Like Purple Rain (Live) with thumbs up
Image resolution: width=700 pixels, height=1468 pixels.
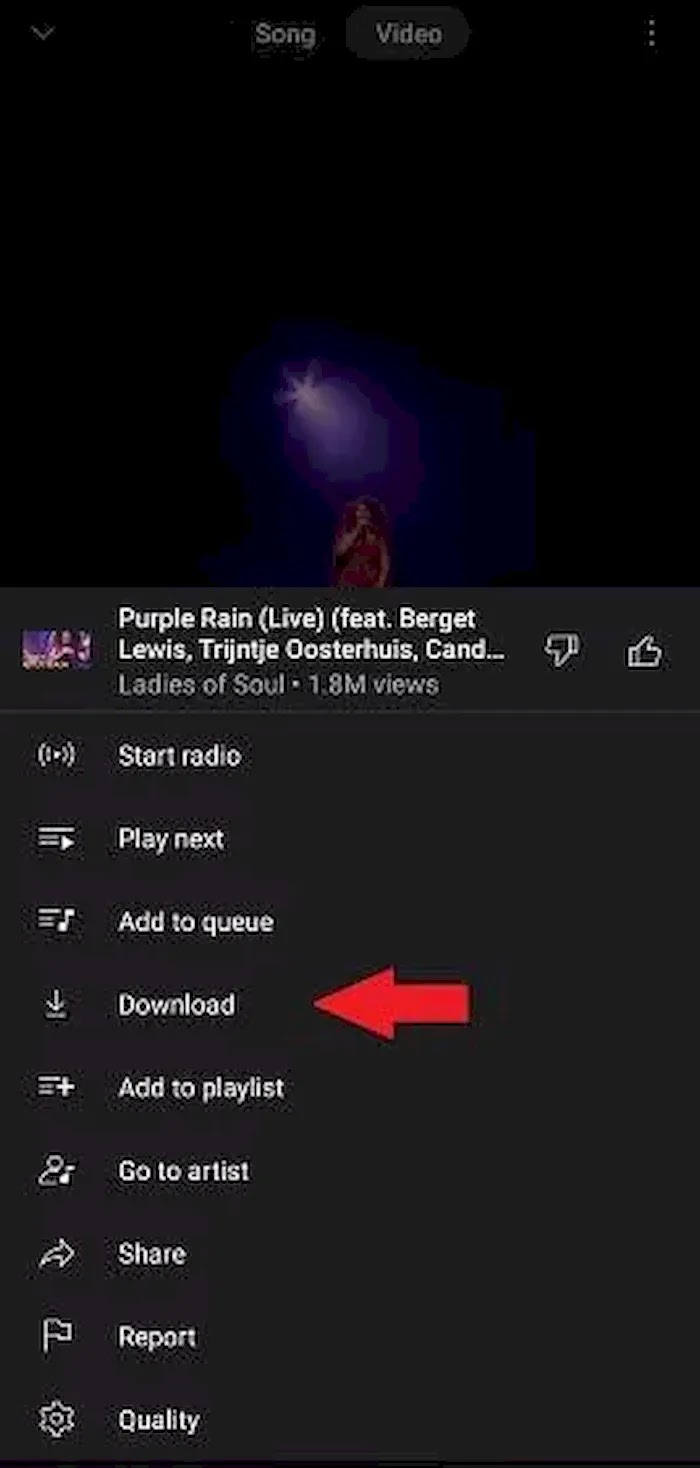point(644,652)
